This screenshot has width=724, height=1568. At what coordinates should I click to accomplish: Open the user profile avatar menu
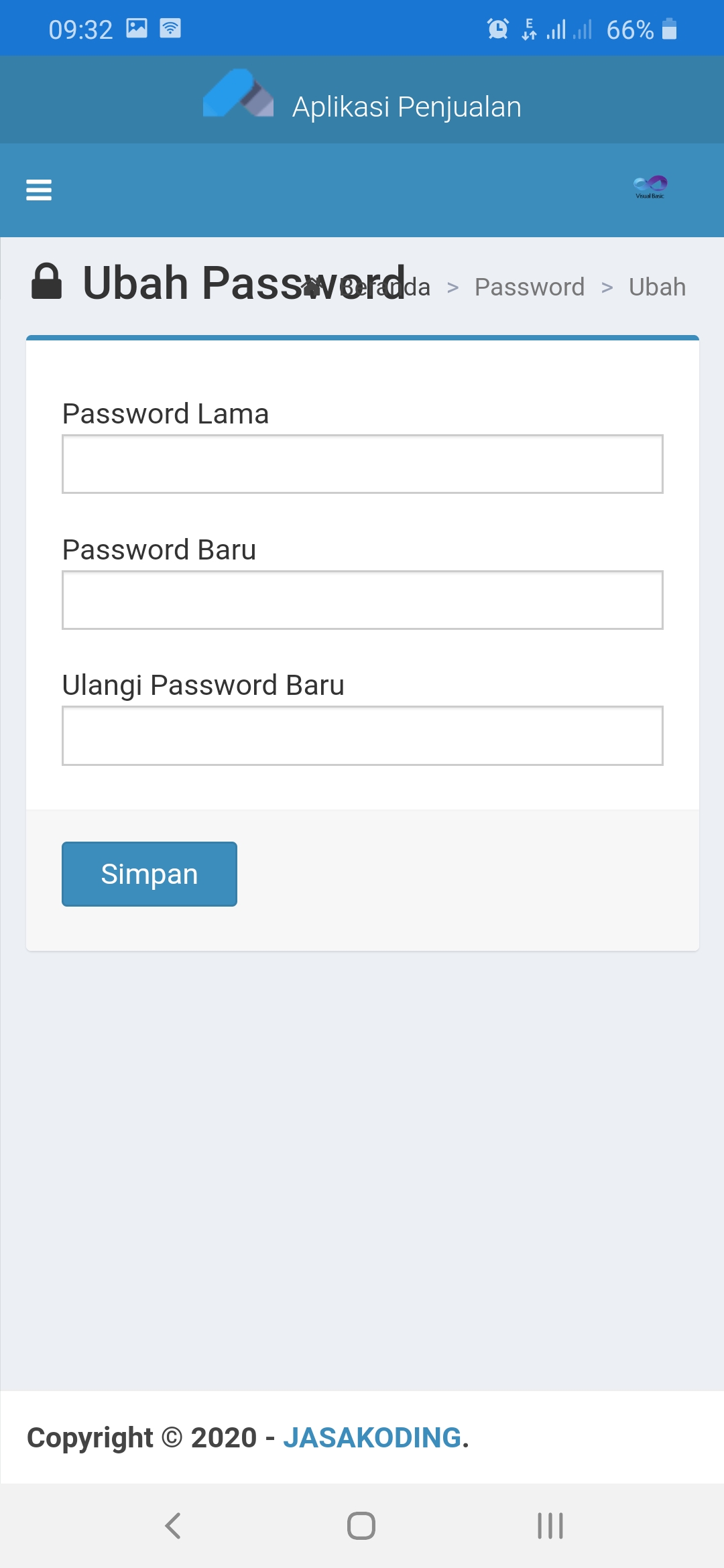[x=650, y=187]
